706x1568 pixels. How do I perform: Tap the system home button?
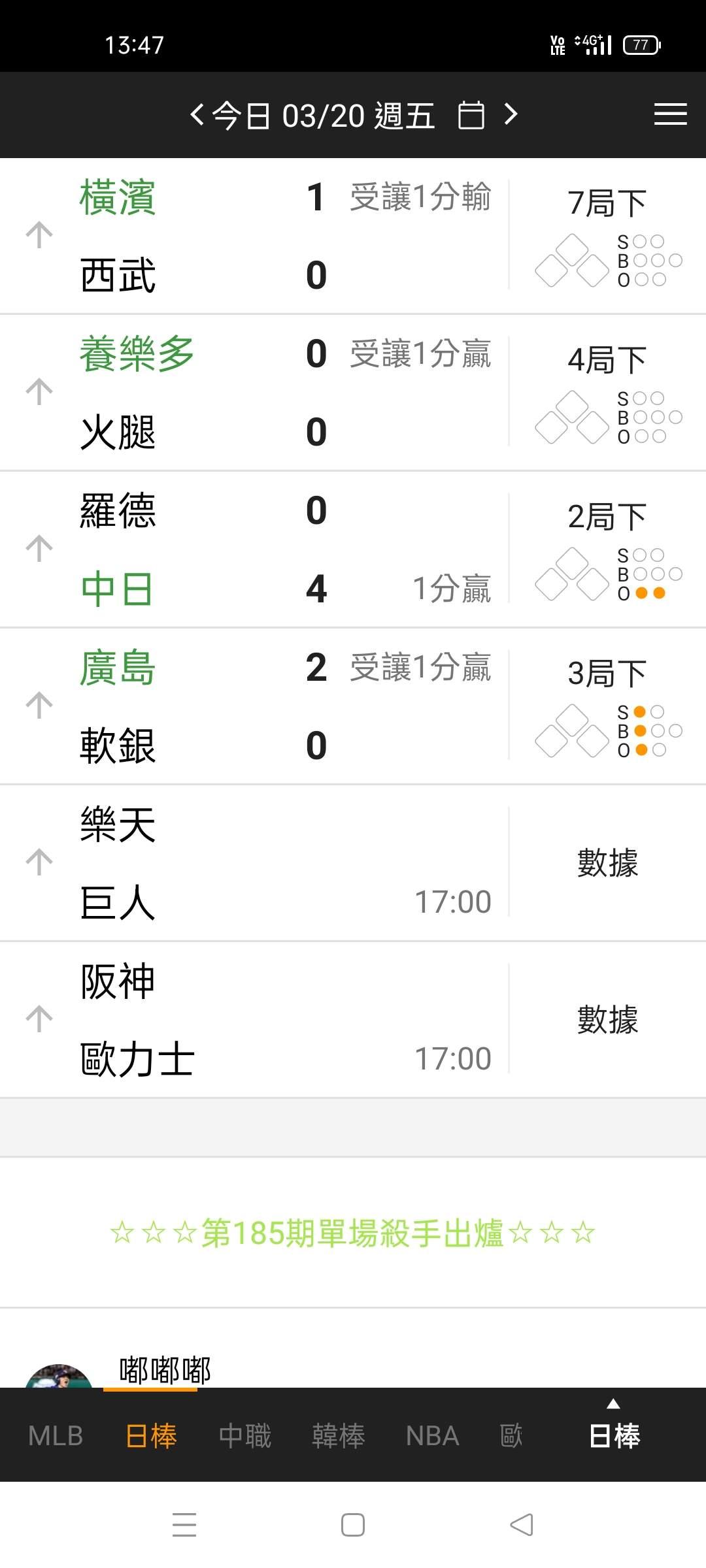click(353, 1525)
